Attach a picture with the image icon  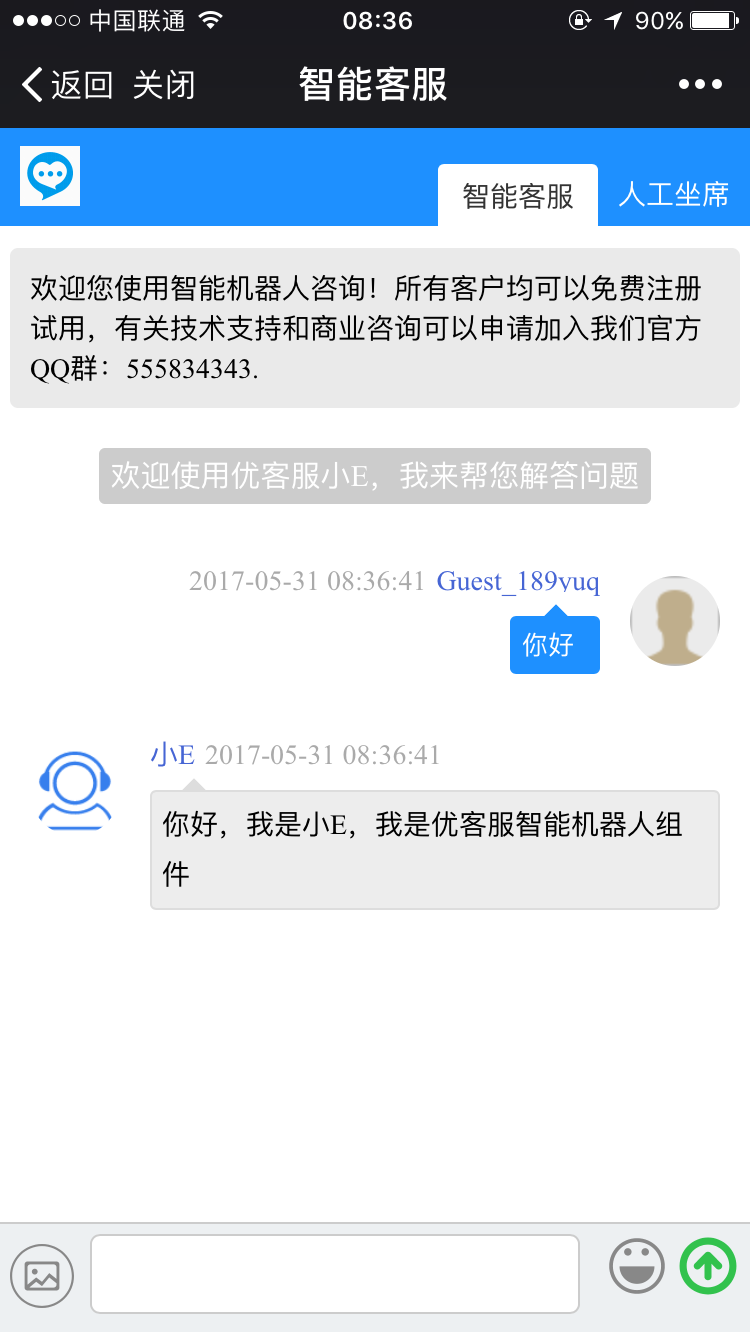tap(42, 1275)
